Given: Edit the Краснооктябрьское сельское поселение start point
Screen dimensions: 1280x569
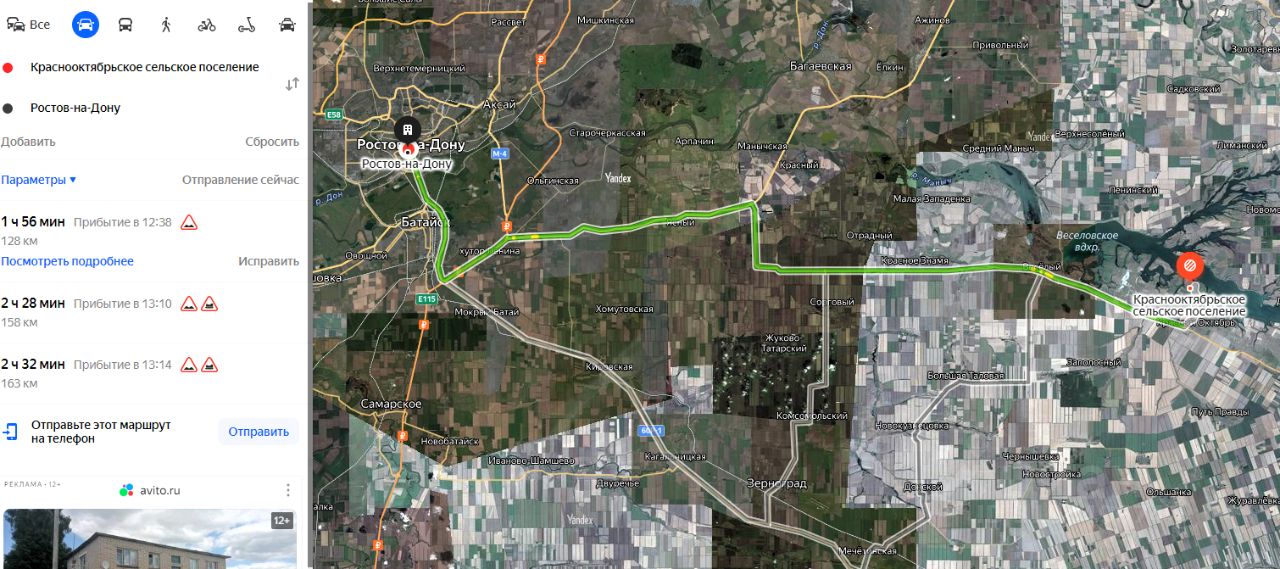Looking at the screenshot, I should 144,67.
